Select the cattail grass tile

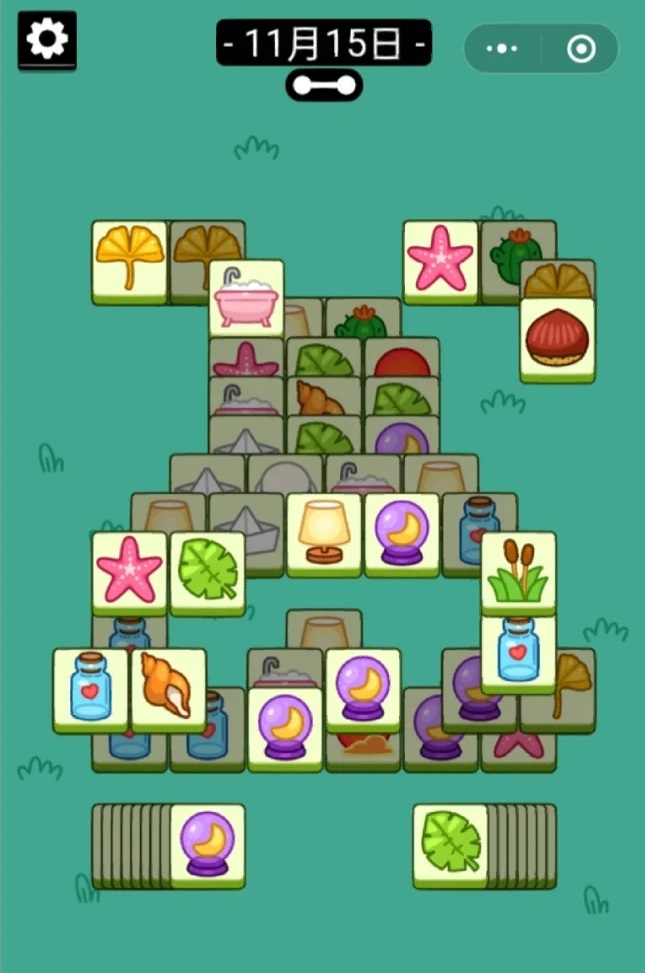518,572
